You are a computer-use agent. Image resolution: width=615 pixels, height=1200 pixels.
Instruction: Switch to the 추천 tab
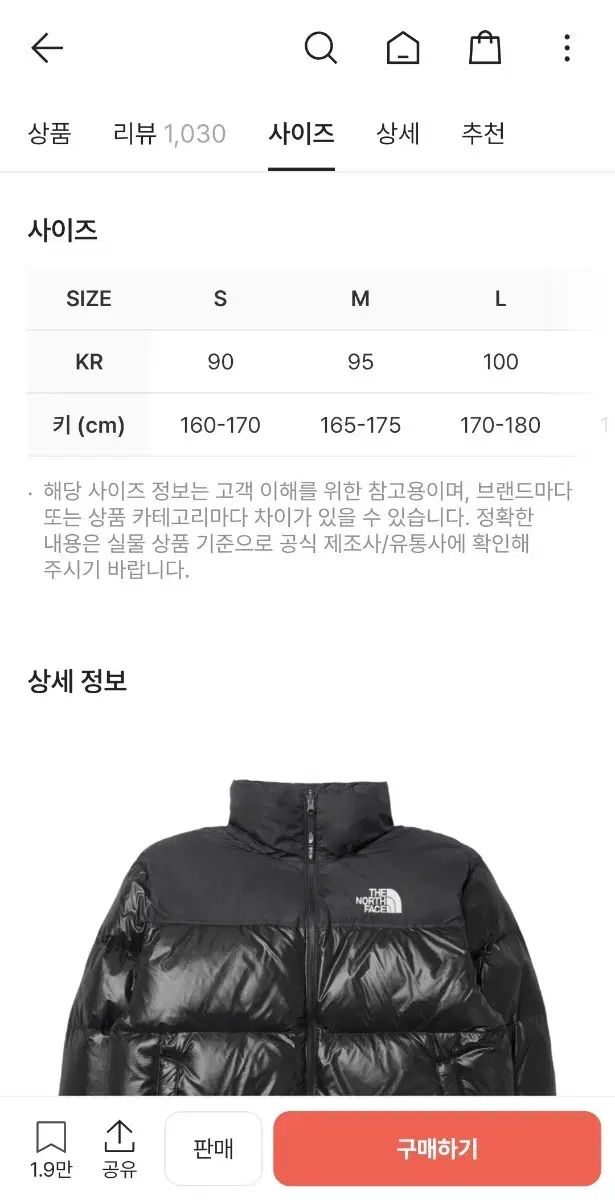click(x=483, y=134)
